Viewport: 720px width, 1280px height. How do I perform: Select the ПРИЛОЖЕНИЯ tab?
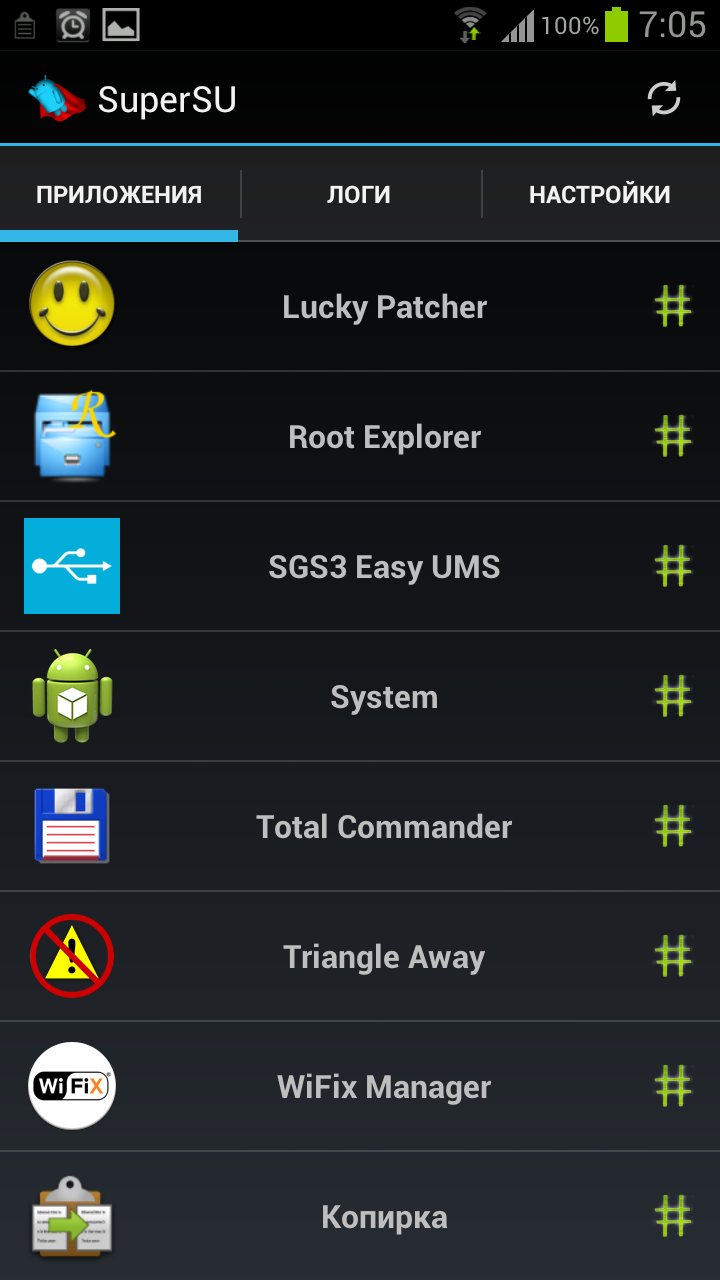point(119,194)
